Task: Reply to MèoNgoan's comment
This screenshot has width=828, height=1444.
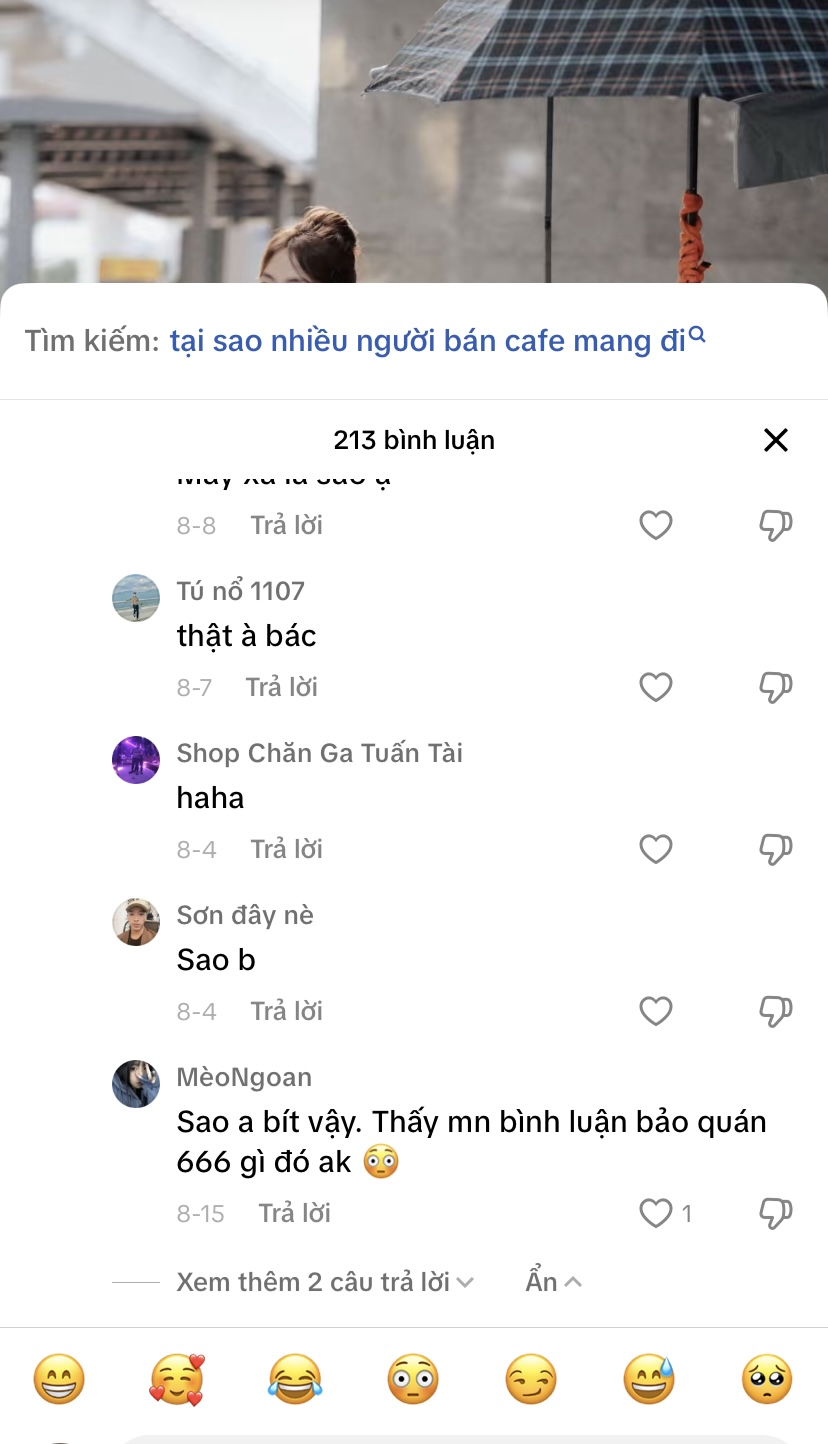Action: pyautogui.click(x=294, y=1213)
